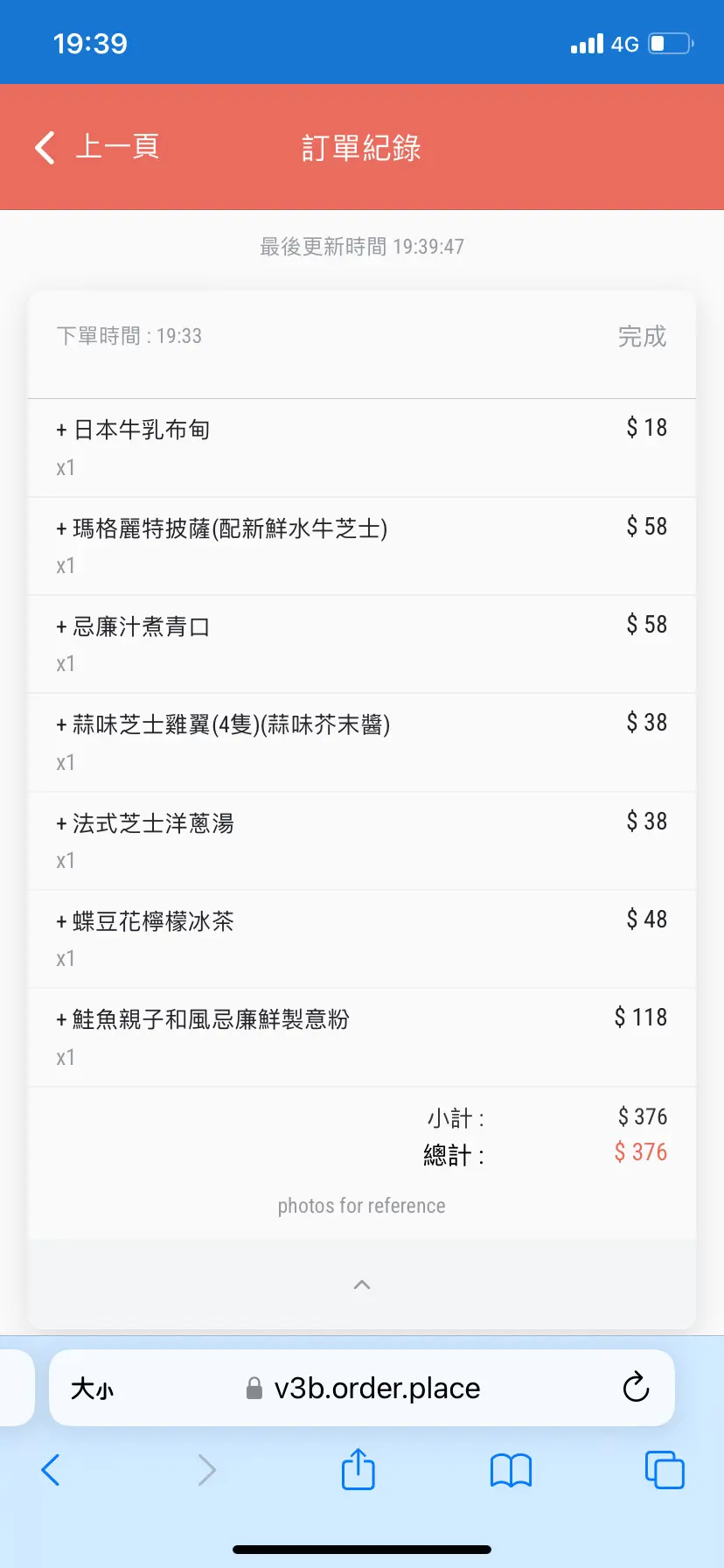
Task: Show all open Safari tabs
Action: point(664,1469)
